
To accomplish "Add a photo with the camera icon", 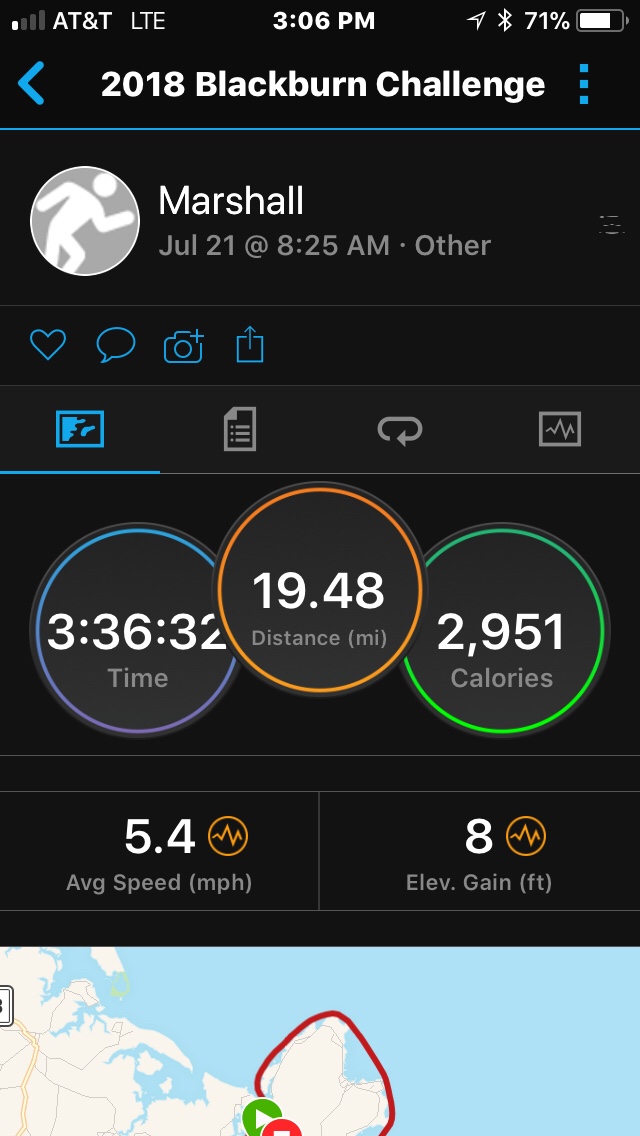I will pos(184,346).
